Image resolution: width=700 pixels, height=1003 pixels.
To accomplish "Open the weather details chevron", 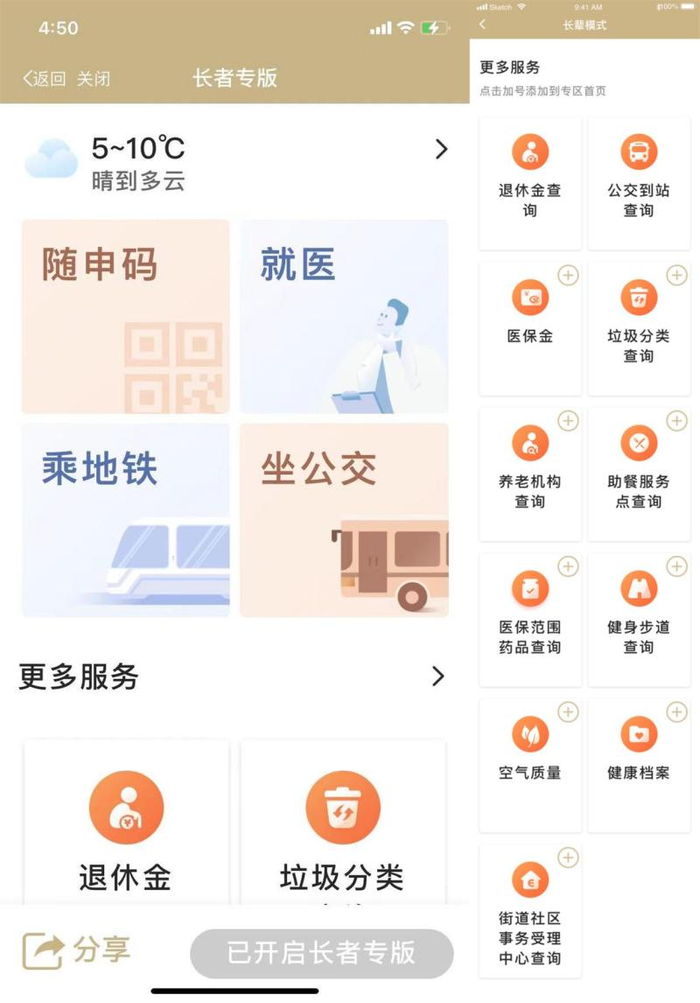I will click(x=441, y=150).
